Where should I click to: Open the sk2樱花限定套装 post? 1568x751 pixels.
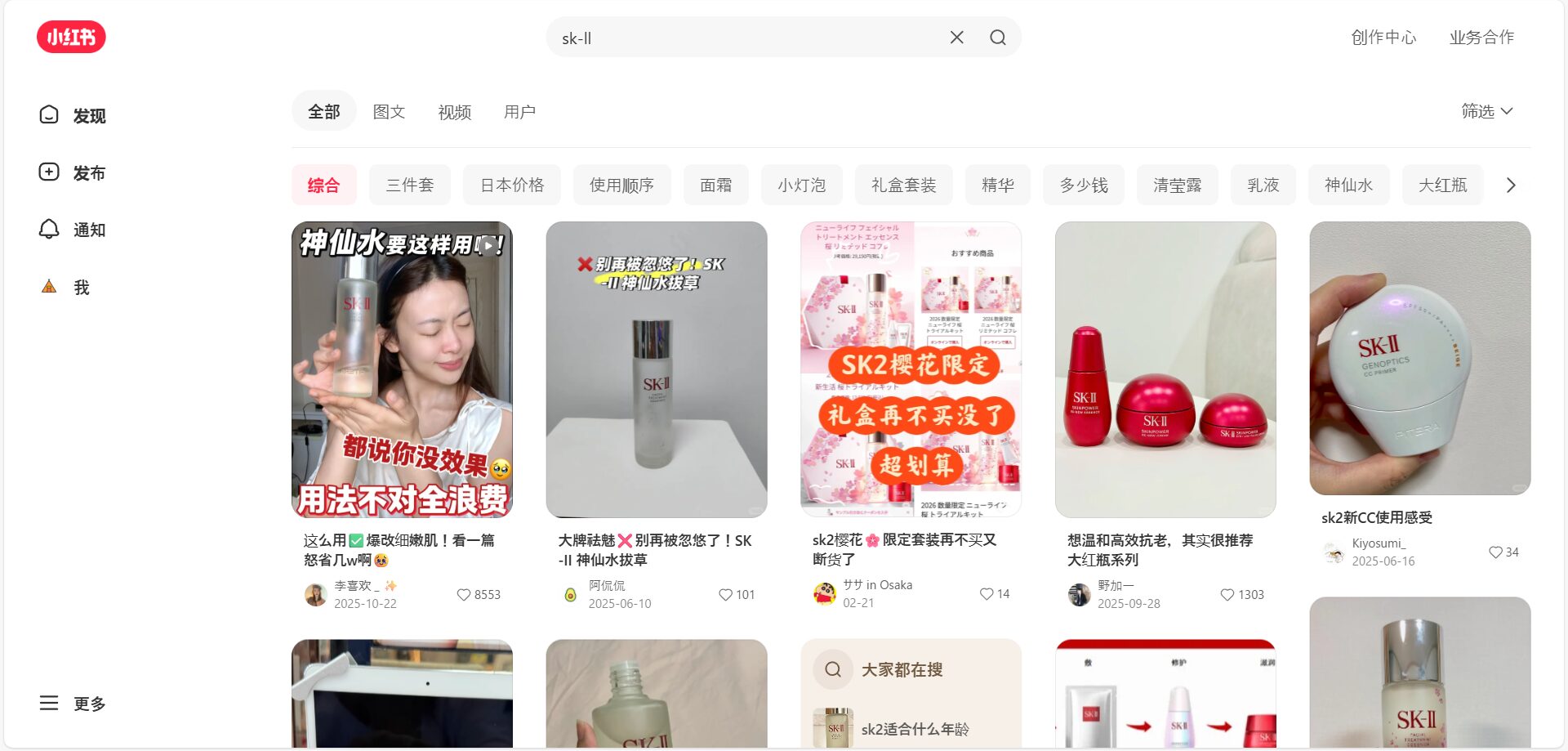point(911,369)
